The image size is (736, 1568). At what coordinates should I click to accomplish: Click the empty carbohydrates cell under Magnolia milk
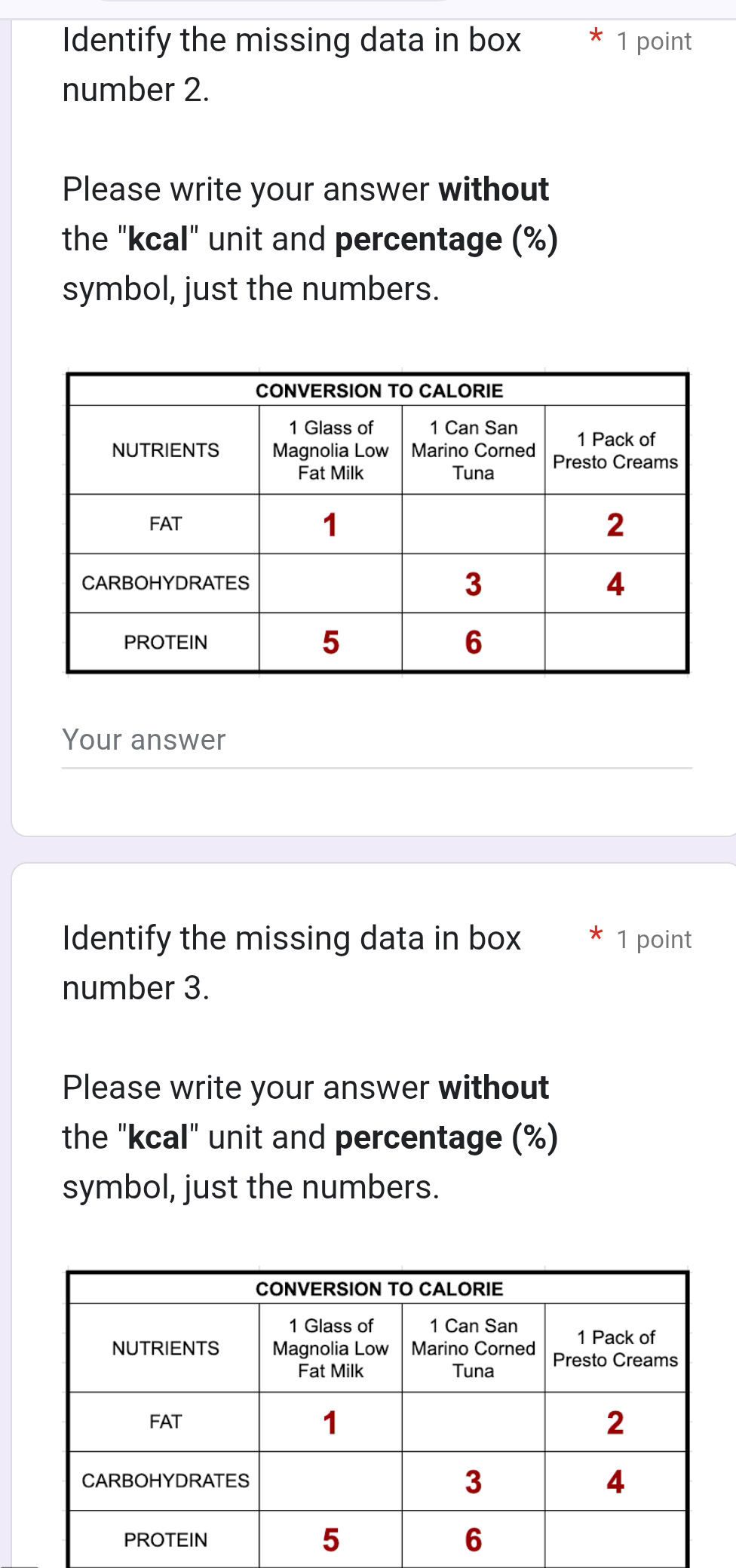(330, 582)
